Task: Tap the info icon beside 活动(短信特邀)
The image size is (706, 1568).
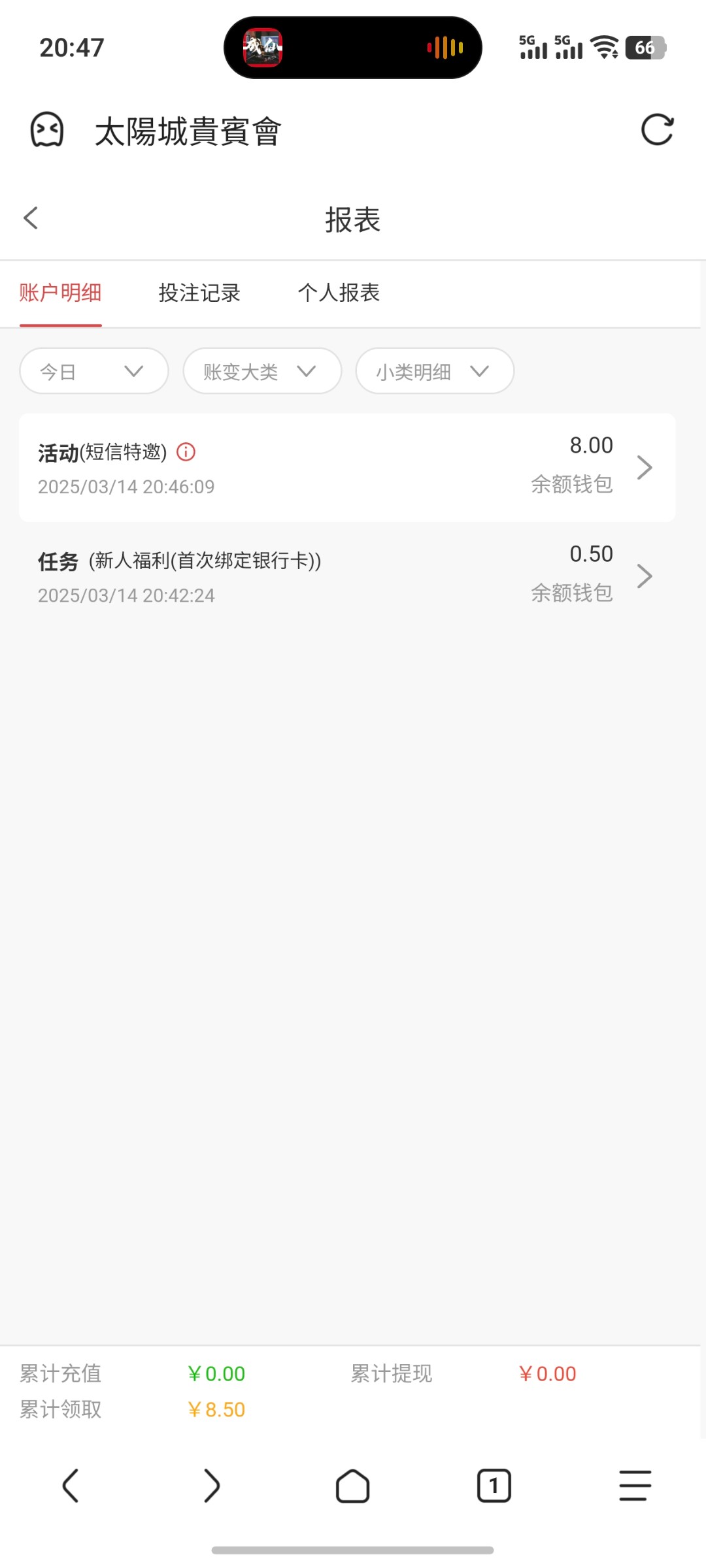Action: 186,452
